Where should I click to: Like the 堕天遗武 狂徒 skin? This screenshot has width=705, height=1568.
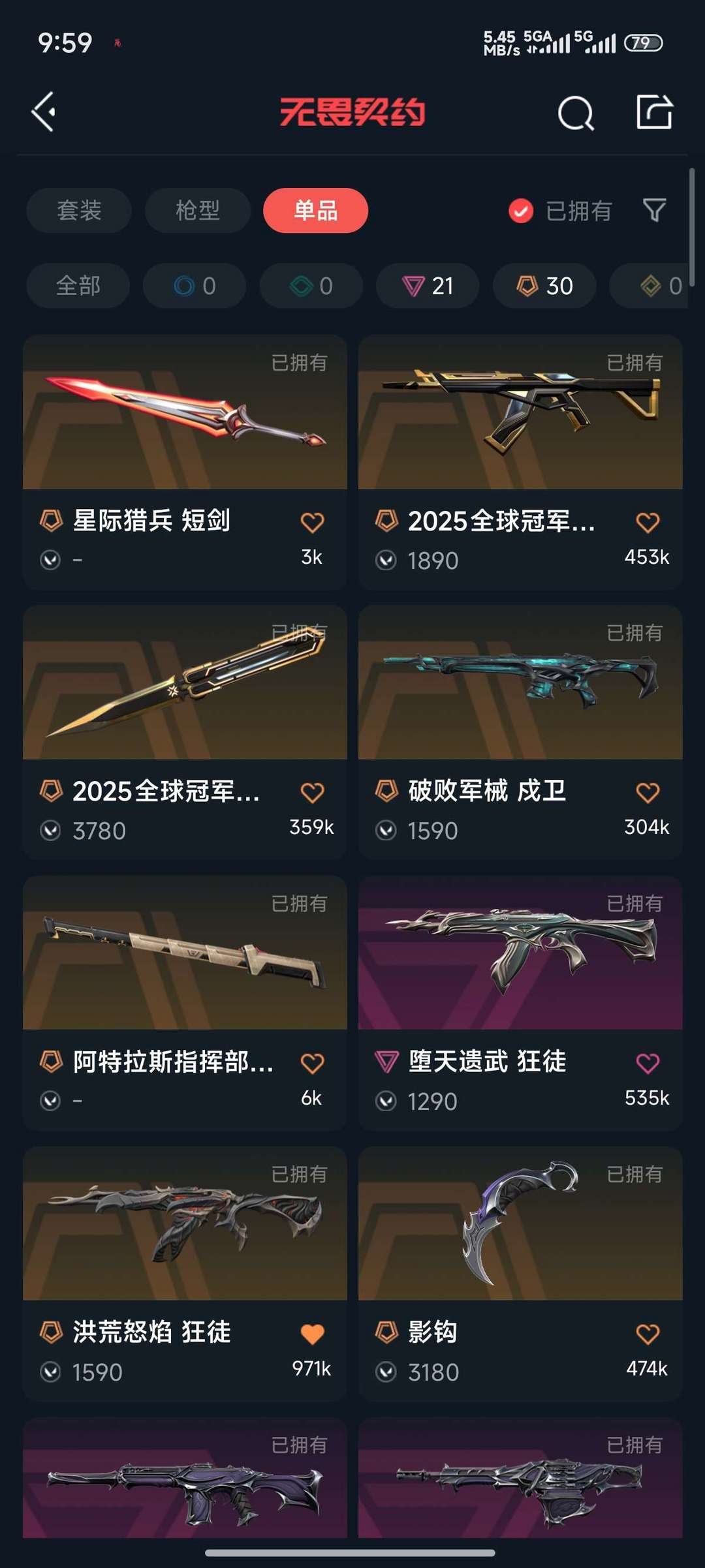pos(648,1064)
